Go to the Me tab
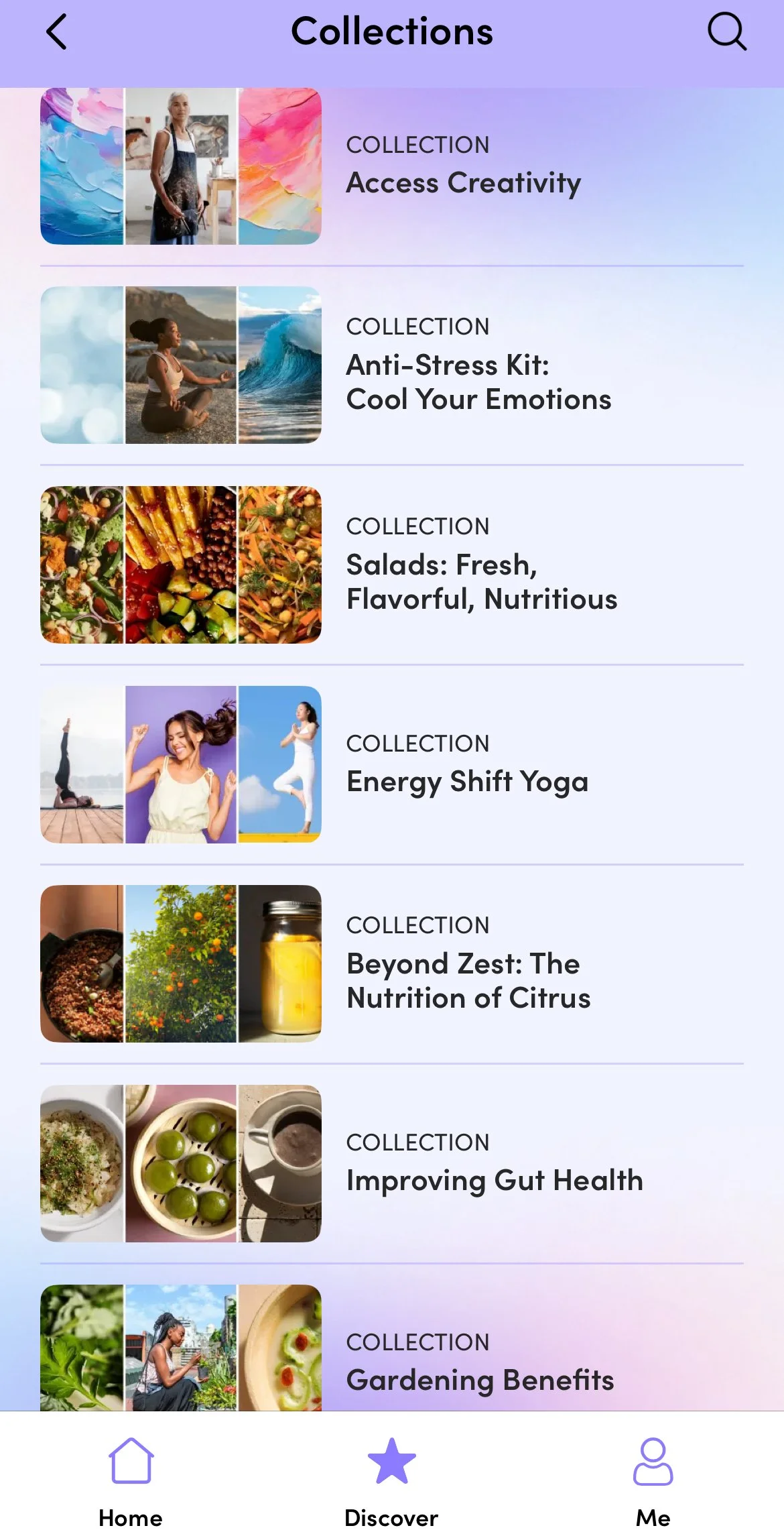This screenshot has width=784, height=1530. click(x=653, y=1475)
